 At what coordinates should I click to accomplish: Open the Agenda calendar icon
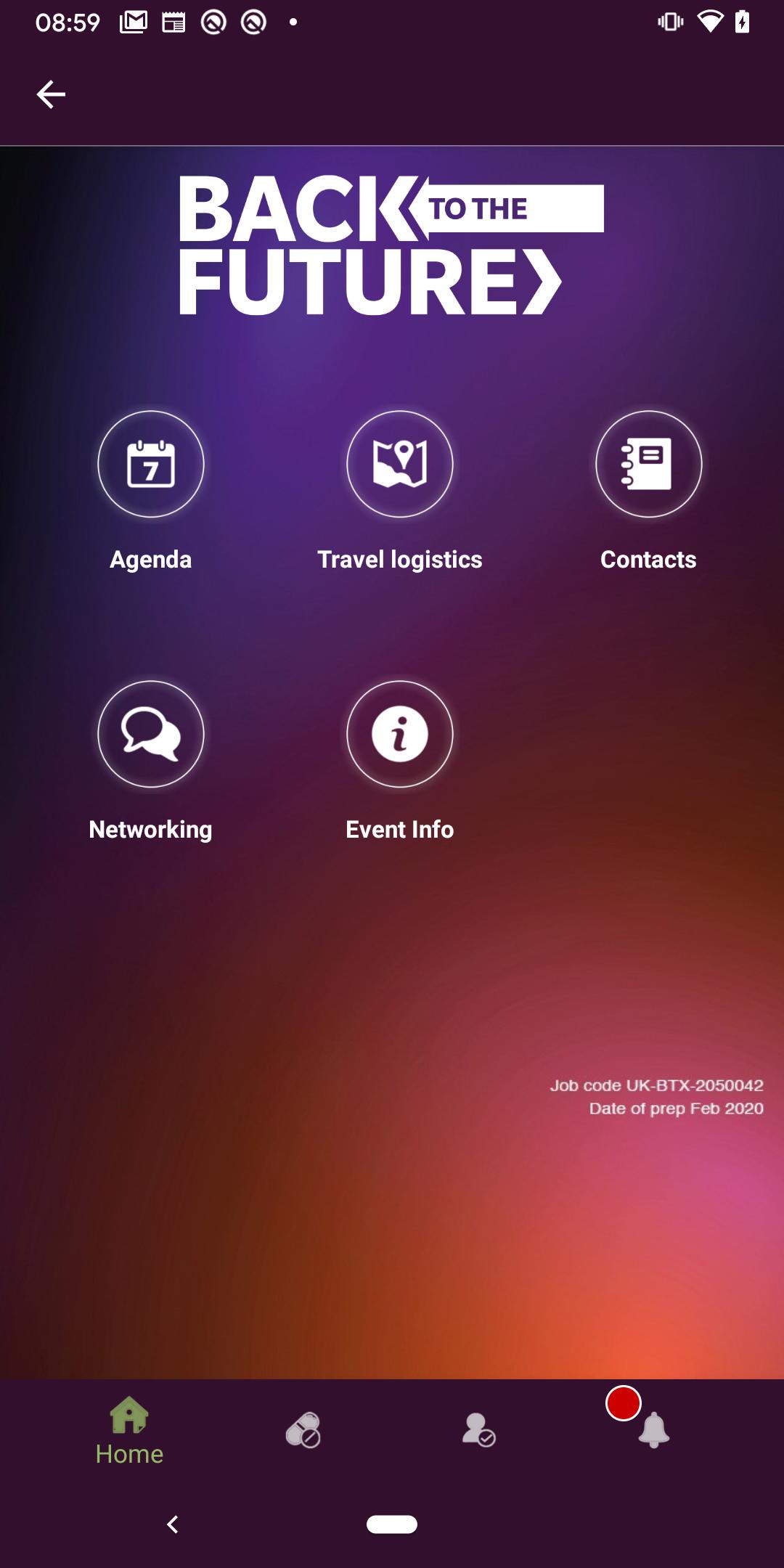[150, 465]
